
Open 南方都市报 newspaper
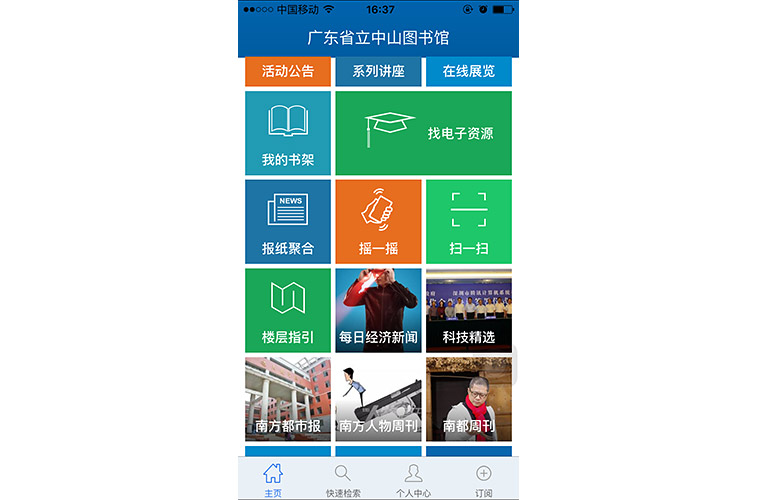click(287, 399)
